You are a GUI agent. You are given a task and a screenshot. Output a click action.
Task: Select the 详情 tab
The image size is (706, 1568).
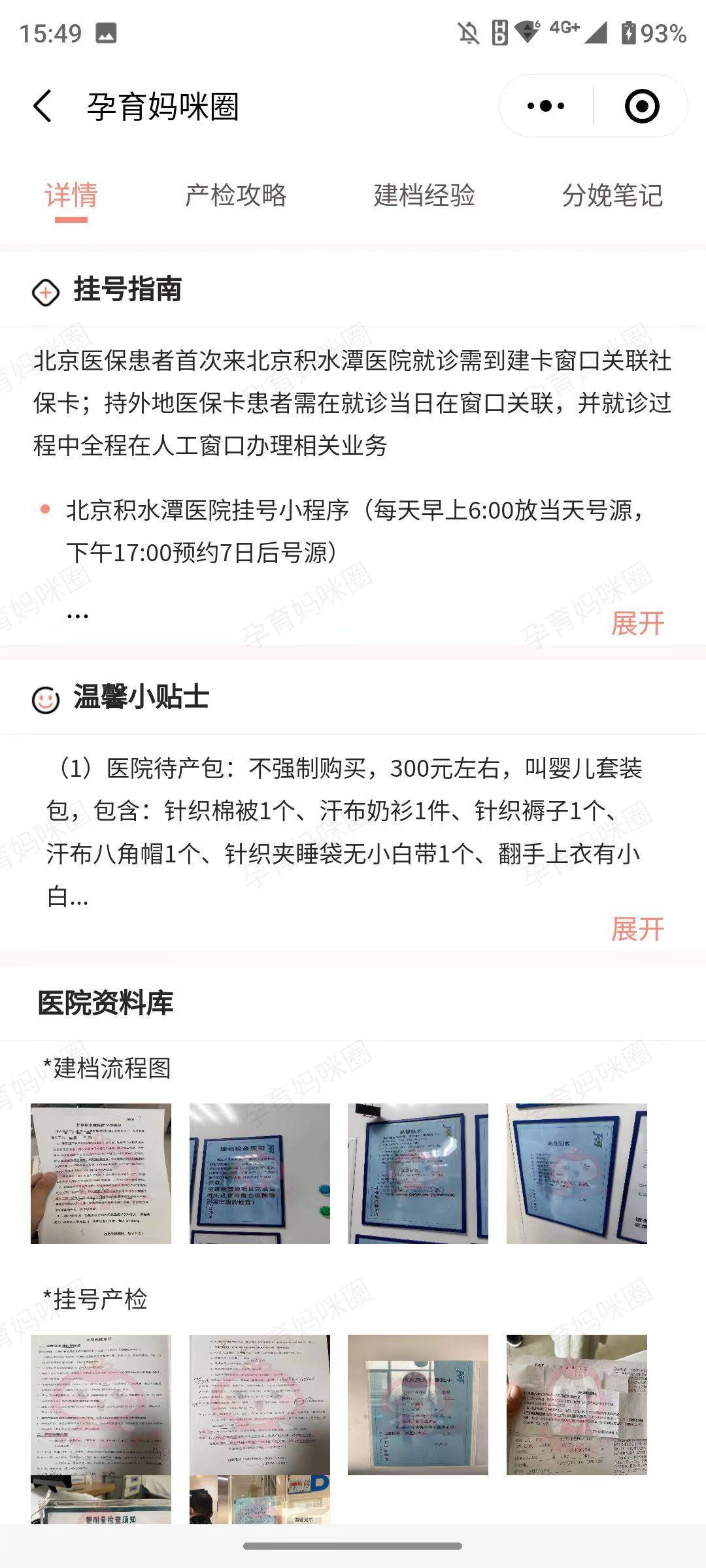pos(71,195)
